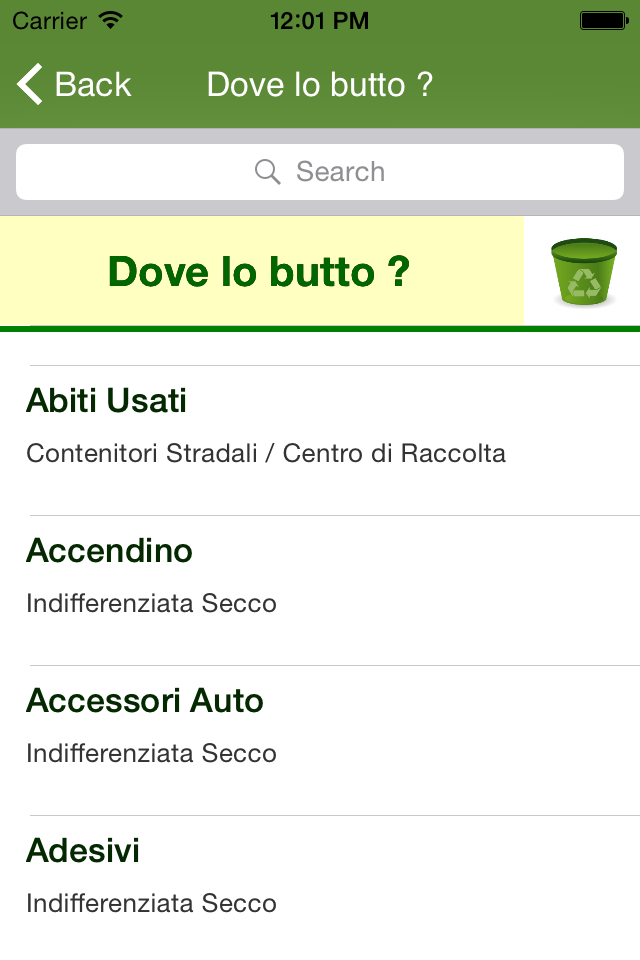
Task: Open the Accessori Auto item
Action: (320, 741)
